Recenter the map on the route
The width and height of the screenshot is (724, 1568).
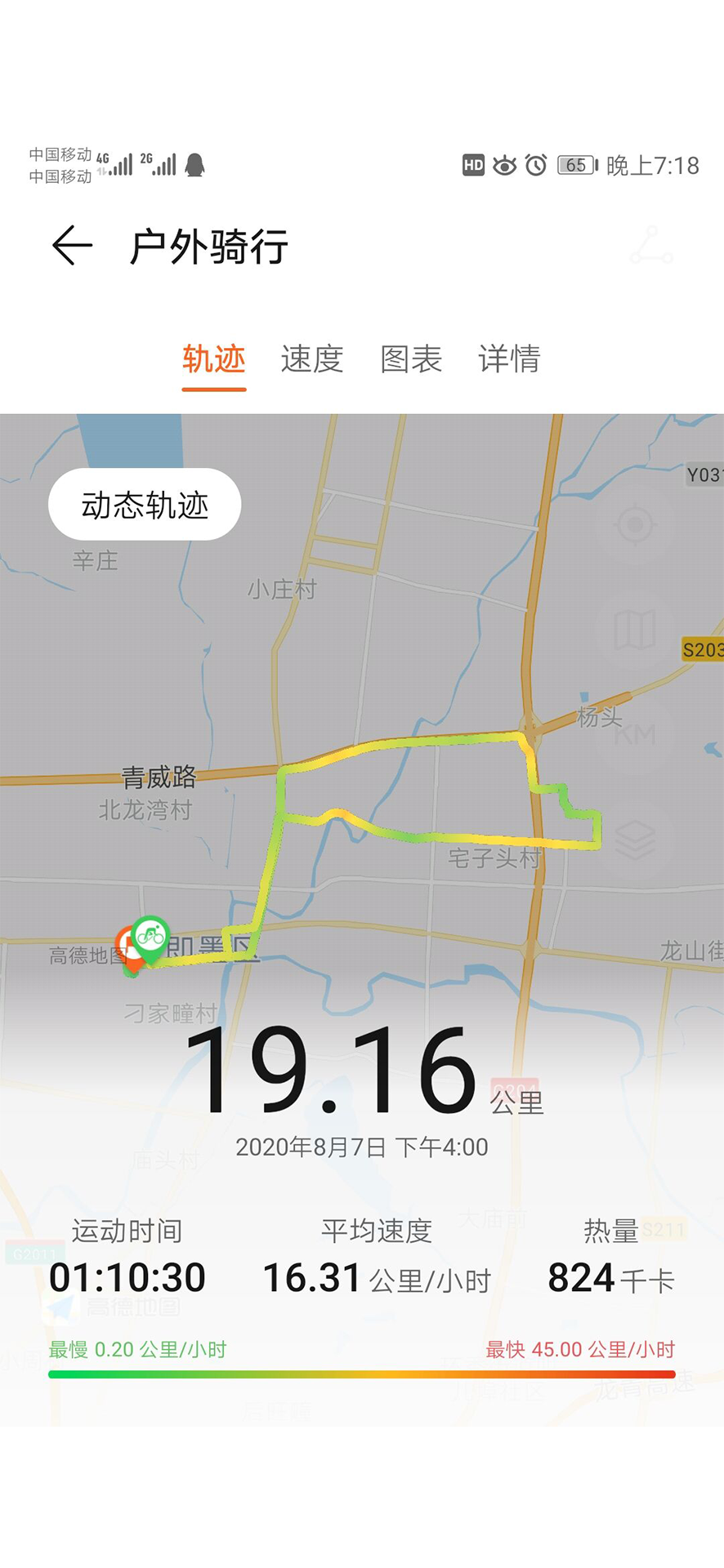point(634,524)
